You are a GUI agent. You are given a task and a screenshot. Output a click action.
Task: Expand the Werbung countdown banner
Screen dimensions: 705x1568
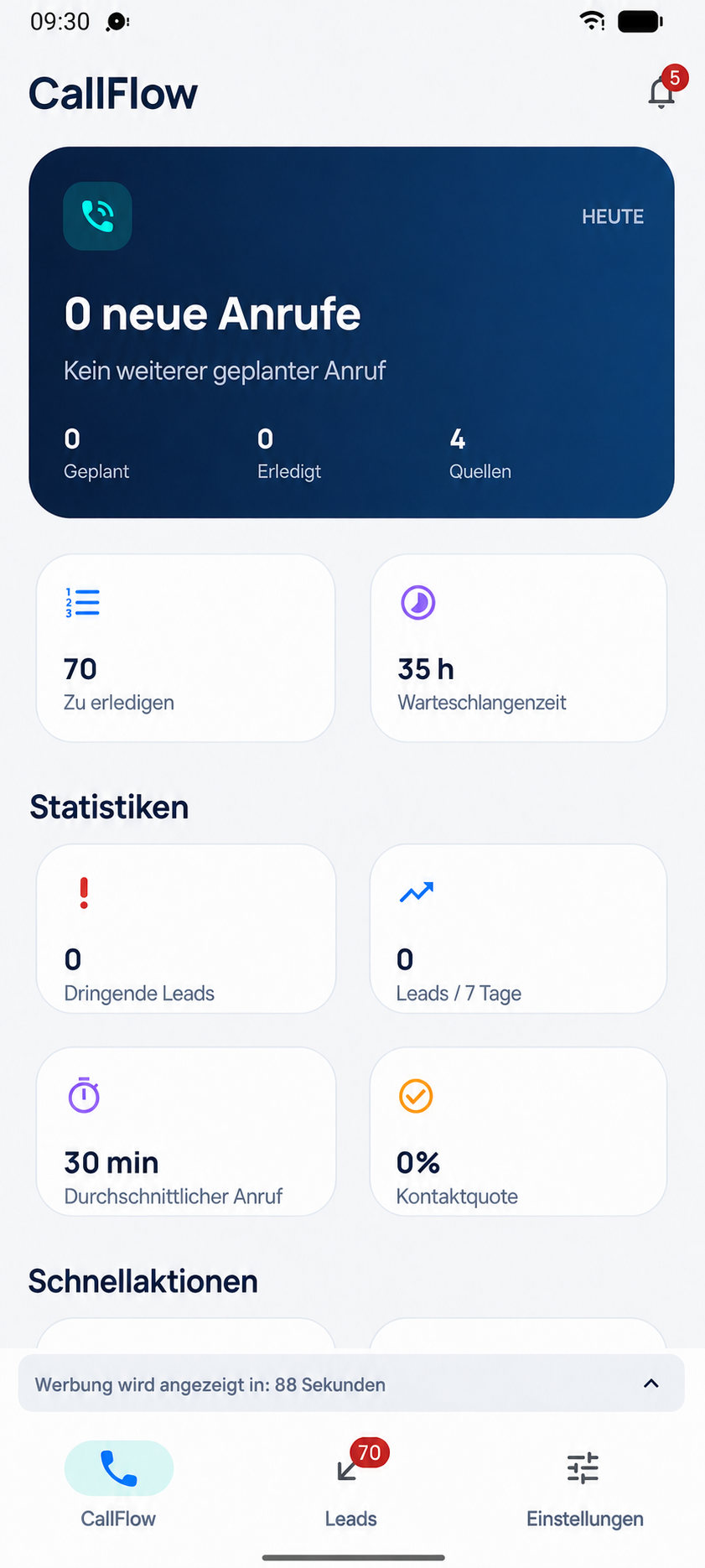351,1384
